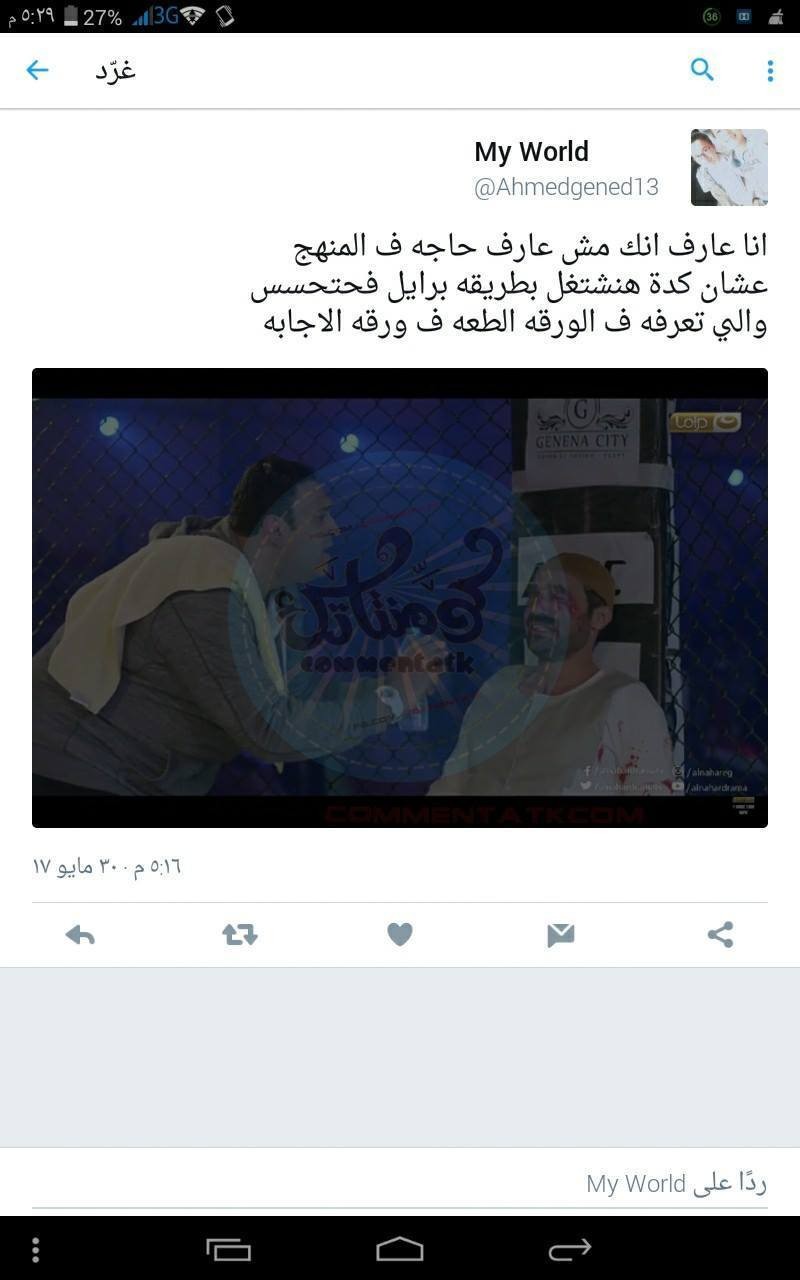The image size is (800, 1280).
Task: Open the recent apps button
Action: [228, 1249]
